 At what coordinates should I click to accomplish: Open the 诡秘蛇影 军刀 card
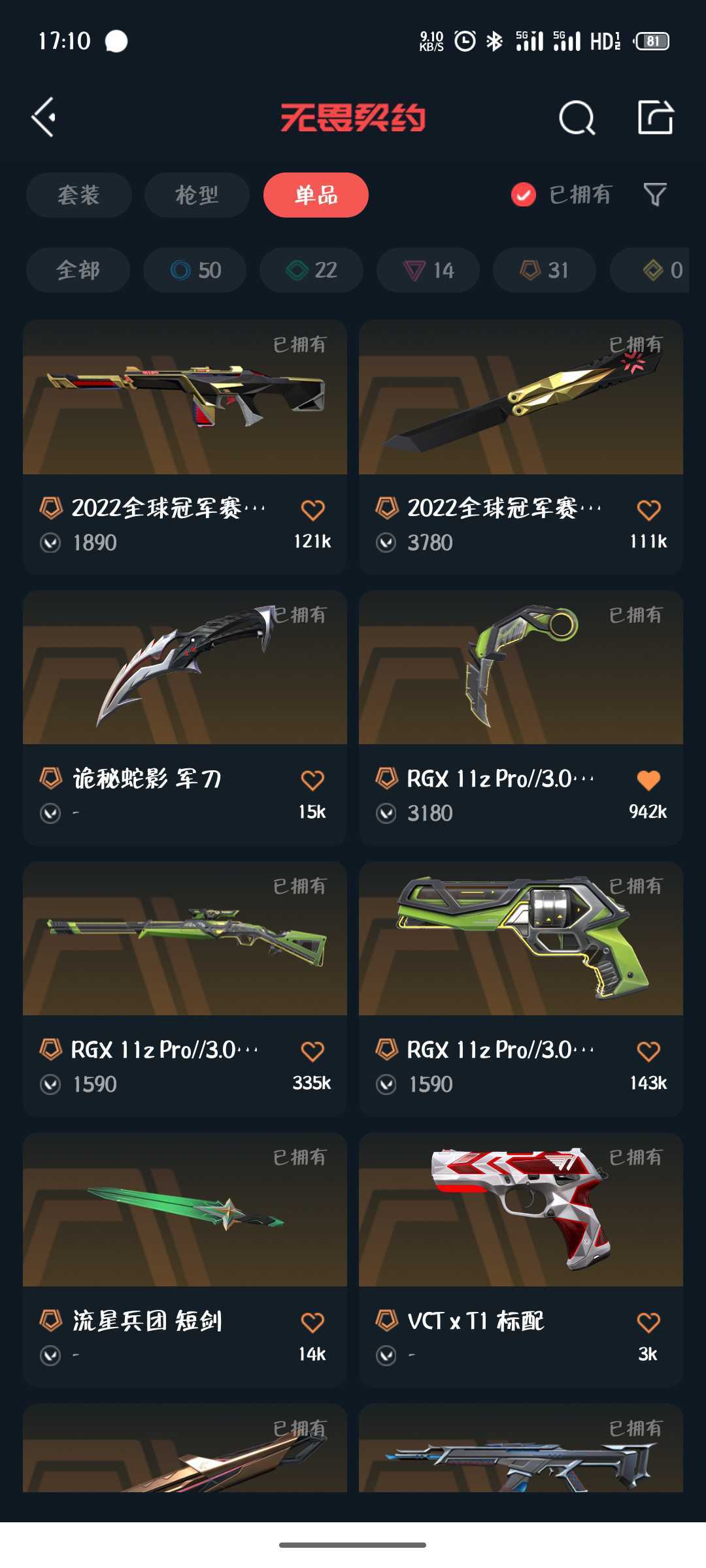pos(185,717)
